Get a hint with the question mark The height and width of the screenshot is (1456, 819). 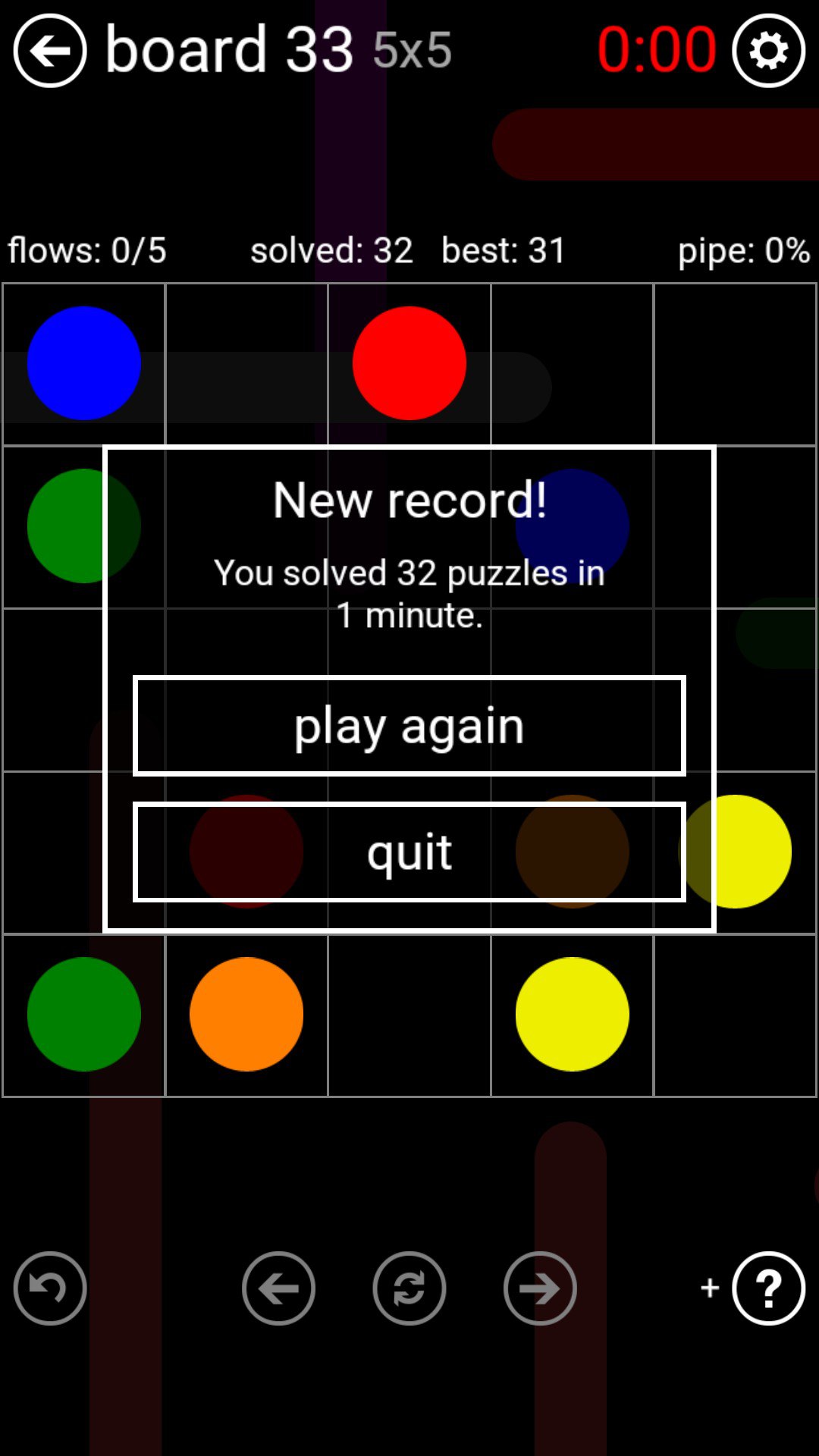[768, 1288]
